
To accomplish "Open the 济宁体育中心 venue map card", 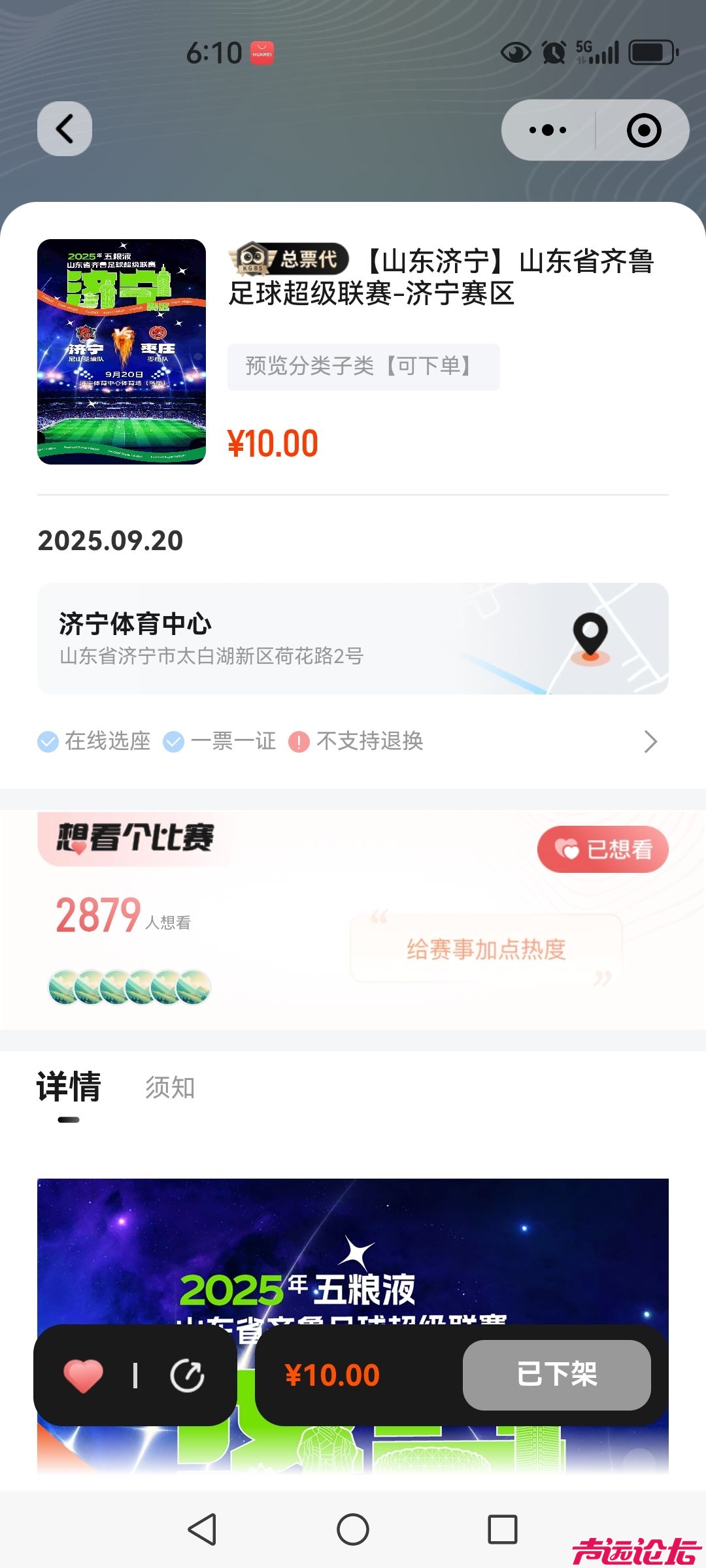I will tap(353, 638).
